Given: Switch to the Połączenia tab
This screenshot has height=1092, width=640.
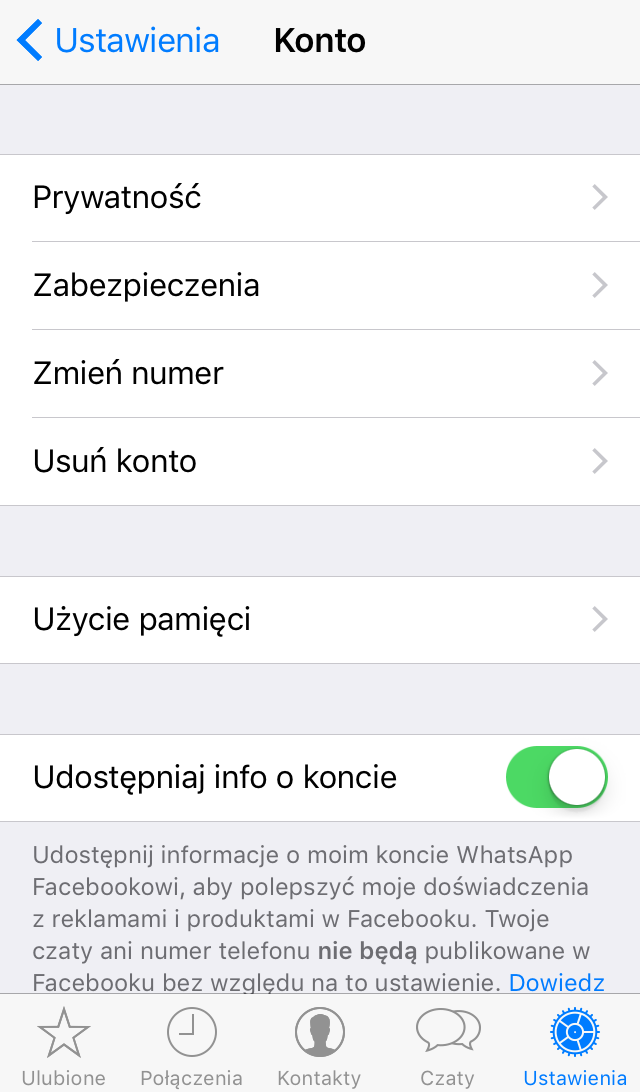Looking at the screenshot, I should 192,1047.
